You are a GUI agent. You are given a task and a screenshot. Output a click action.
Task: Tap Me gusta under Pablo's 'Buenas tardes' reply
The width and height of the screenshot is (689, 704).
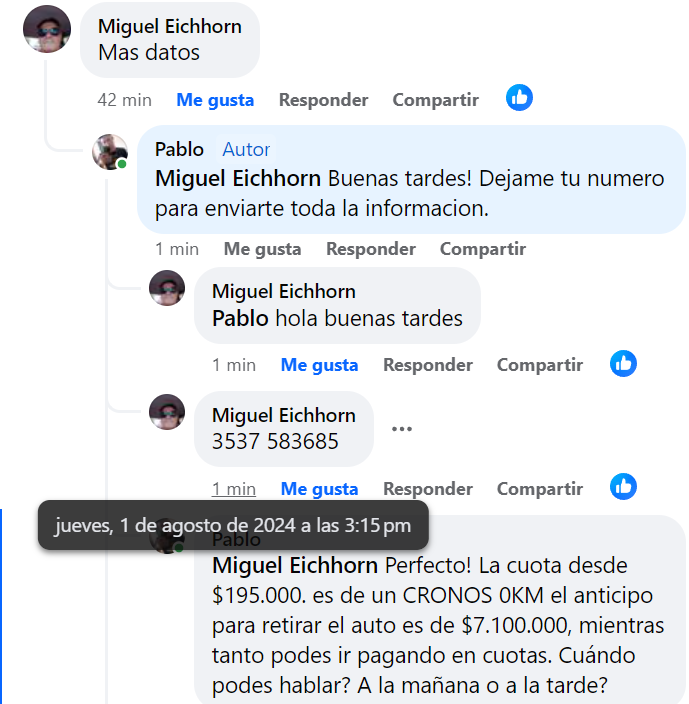pyautogui.click(x=262, y=249)
